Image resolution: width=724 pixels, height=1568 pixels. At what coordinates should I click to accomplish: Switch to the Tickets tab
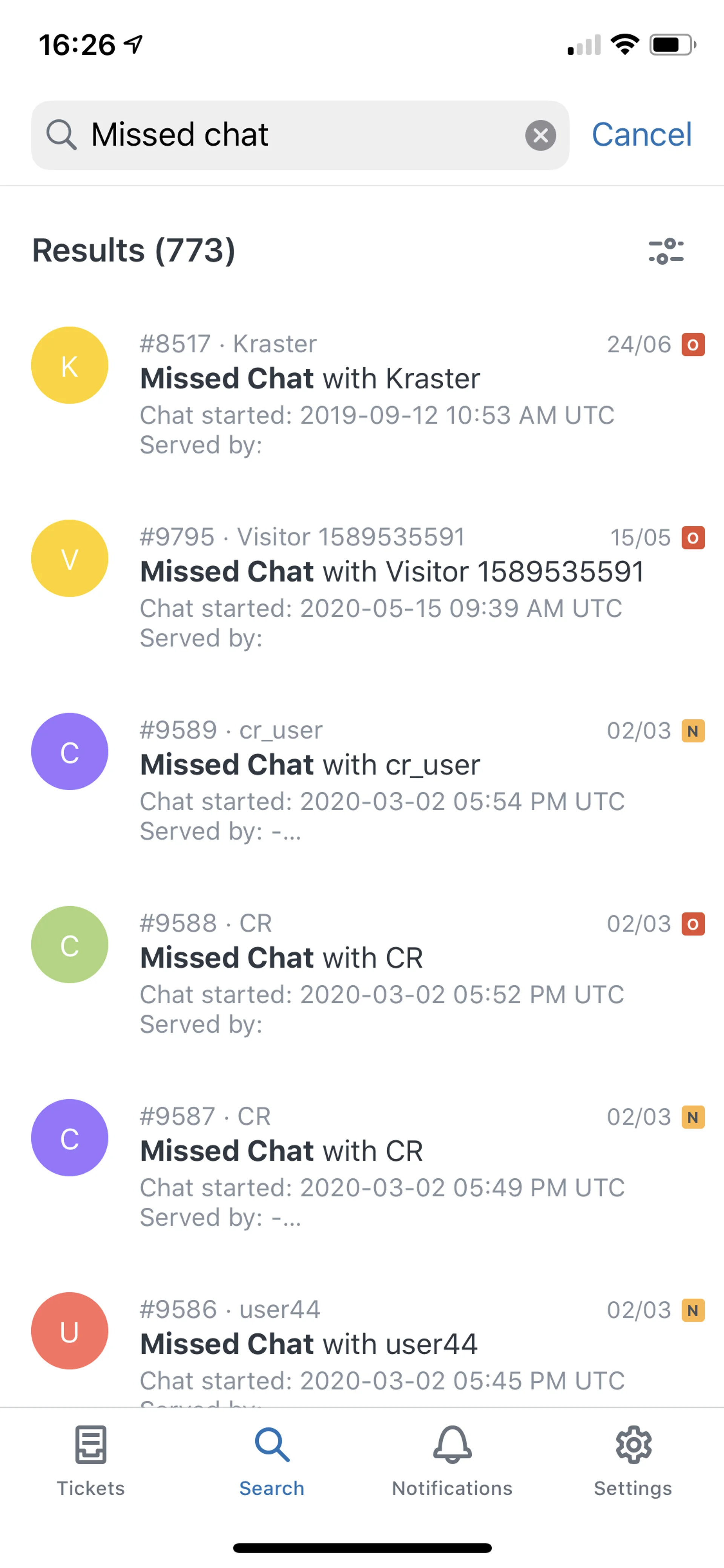coord(90,1461)
